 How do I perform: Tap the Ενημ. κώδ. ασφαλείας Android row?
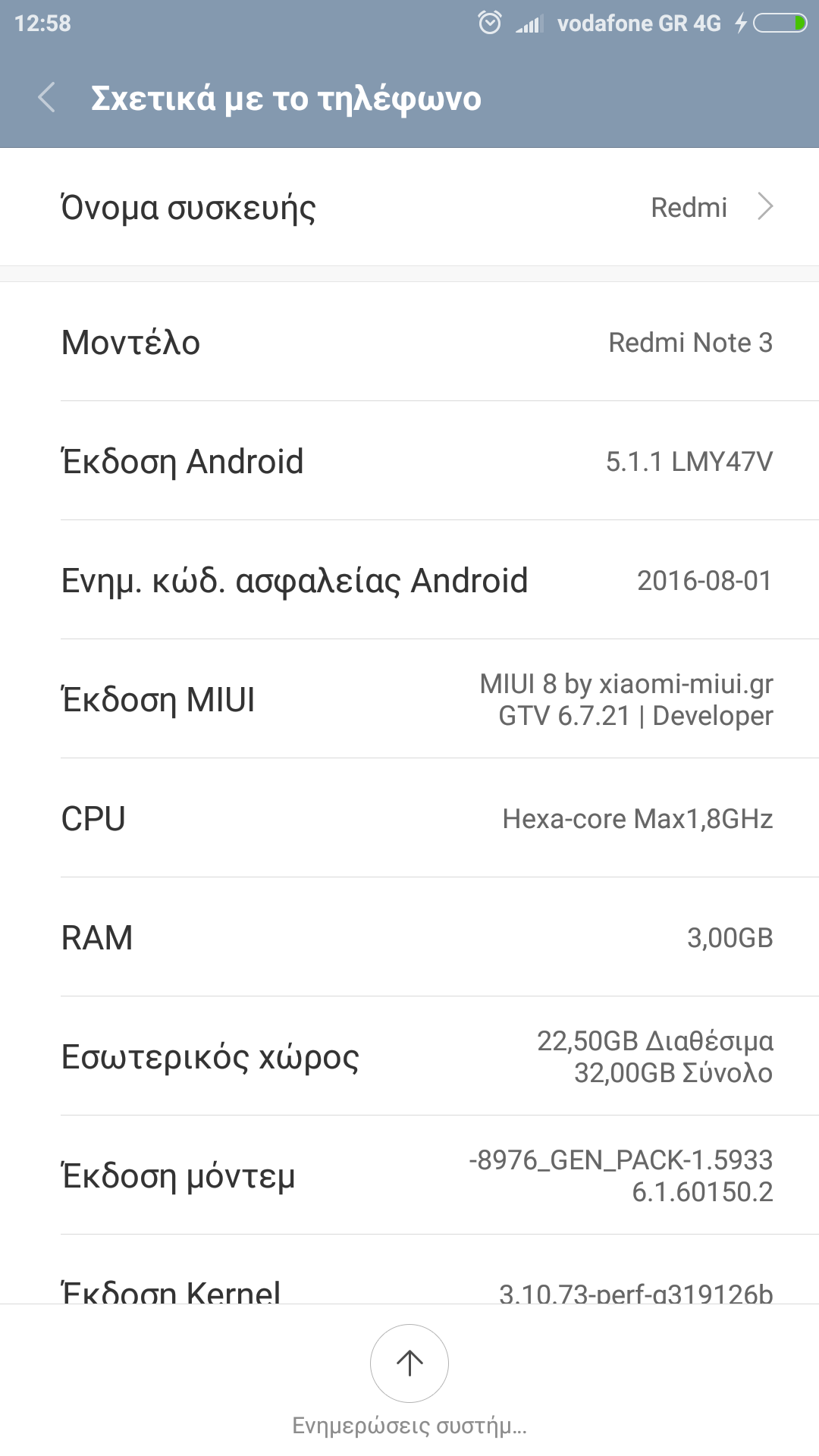pyautogui.click(x=409, y=580)
